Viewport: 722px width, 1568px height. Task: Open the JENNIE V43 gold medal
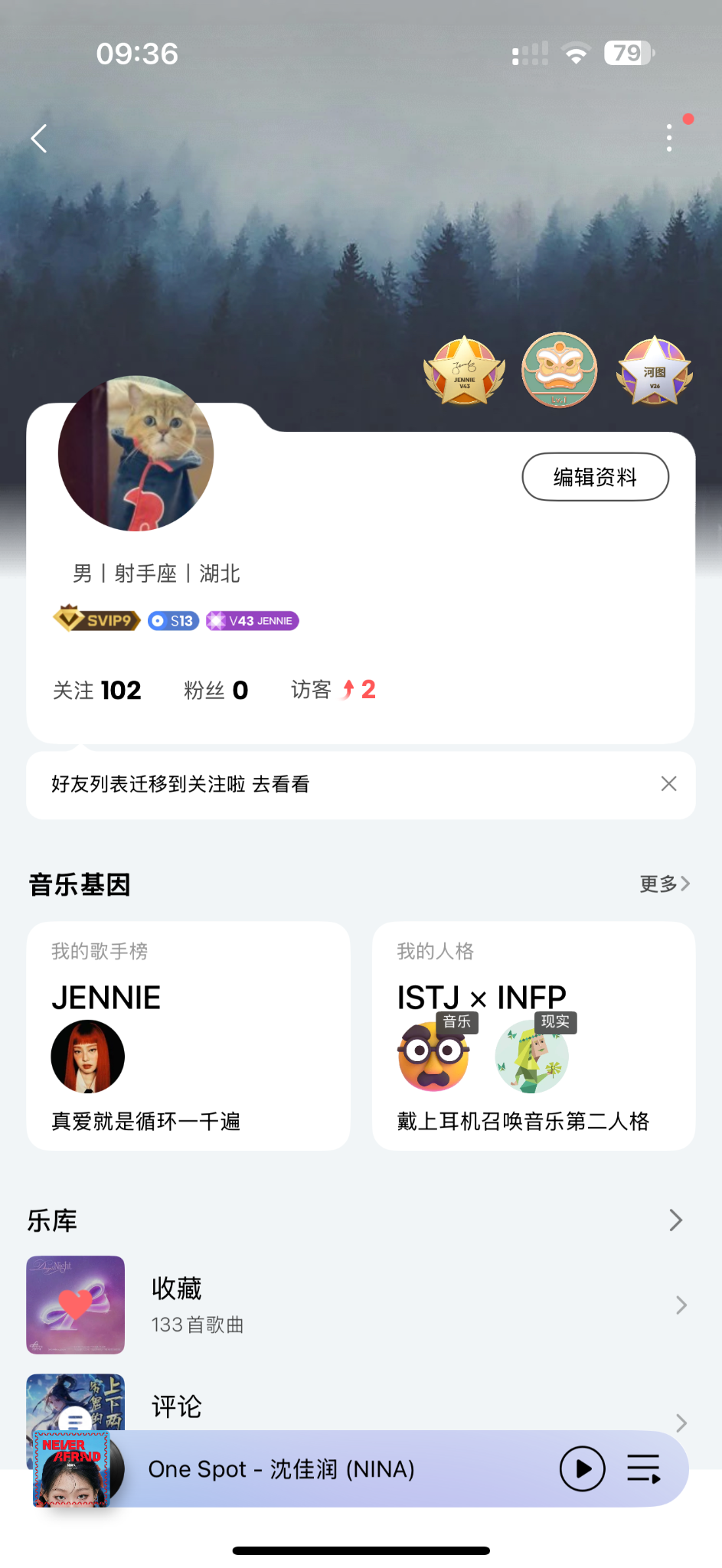[x=465, y=371]
